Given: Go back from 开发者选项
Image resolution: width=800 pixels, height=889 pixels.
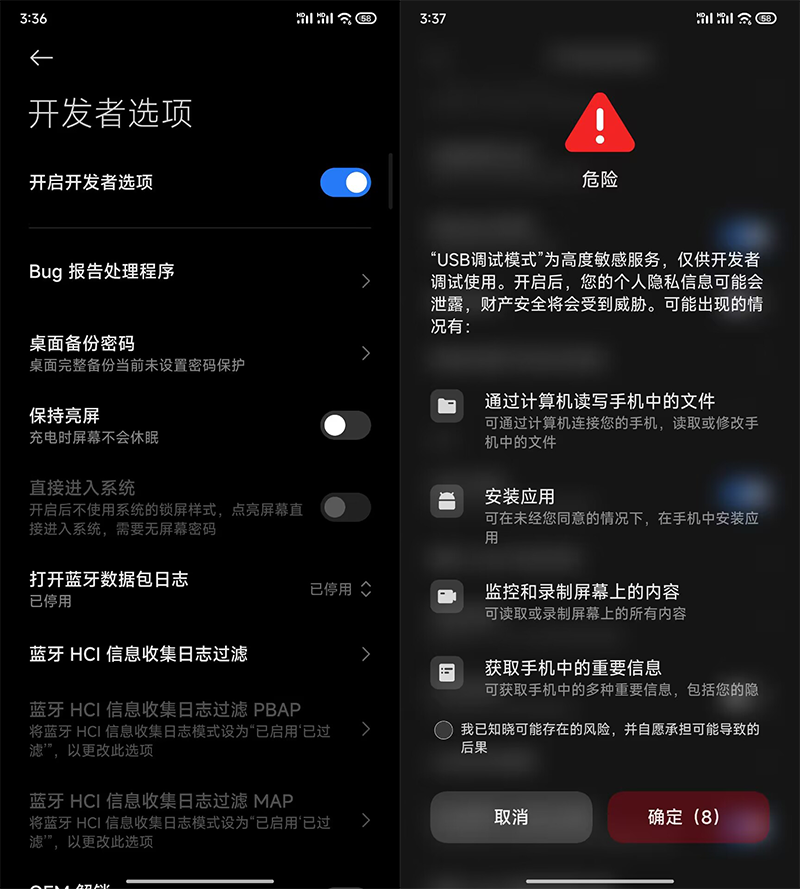Looking at the screenshot, I should pos(41,58).
